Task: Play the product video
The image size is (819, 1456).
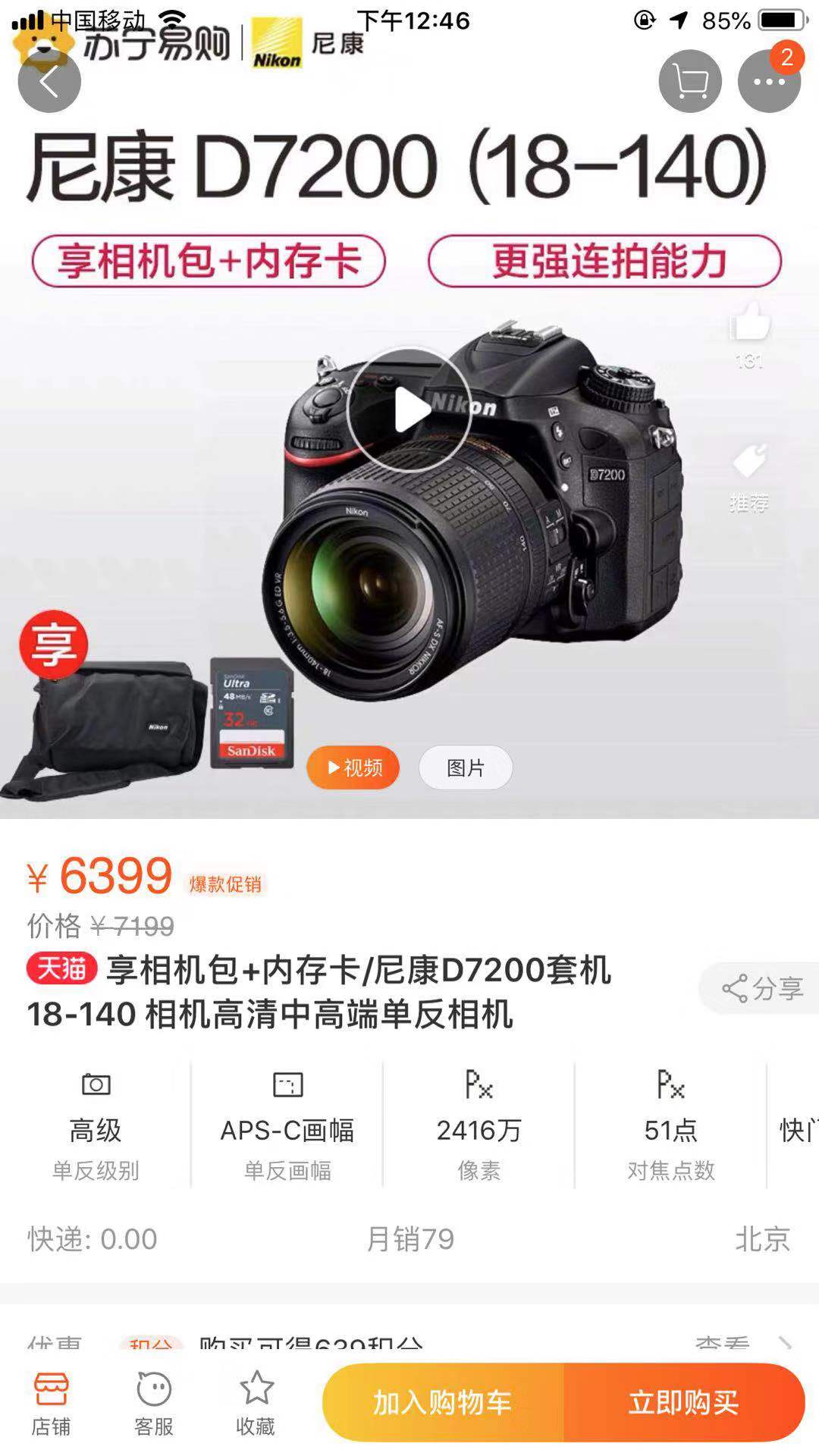Action: point(409,410)
